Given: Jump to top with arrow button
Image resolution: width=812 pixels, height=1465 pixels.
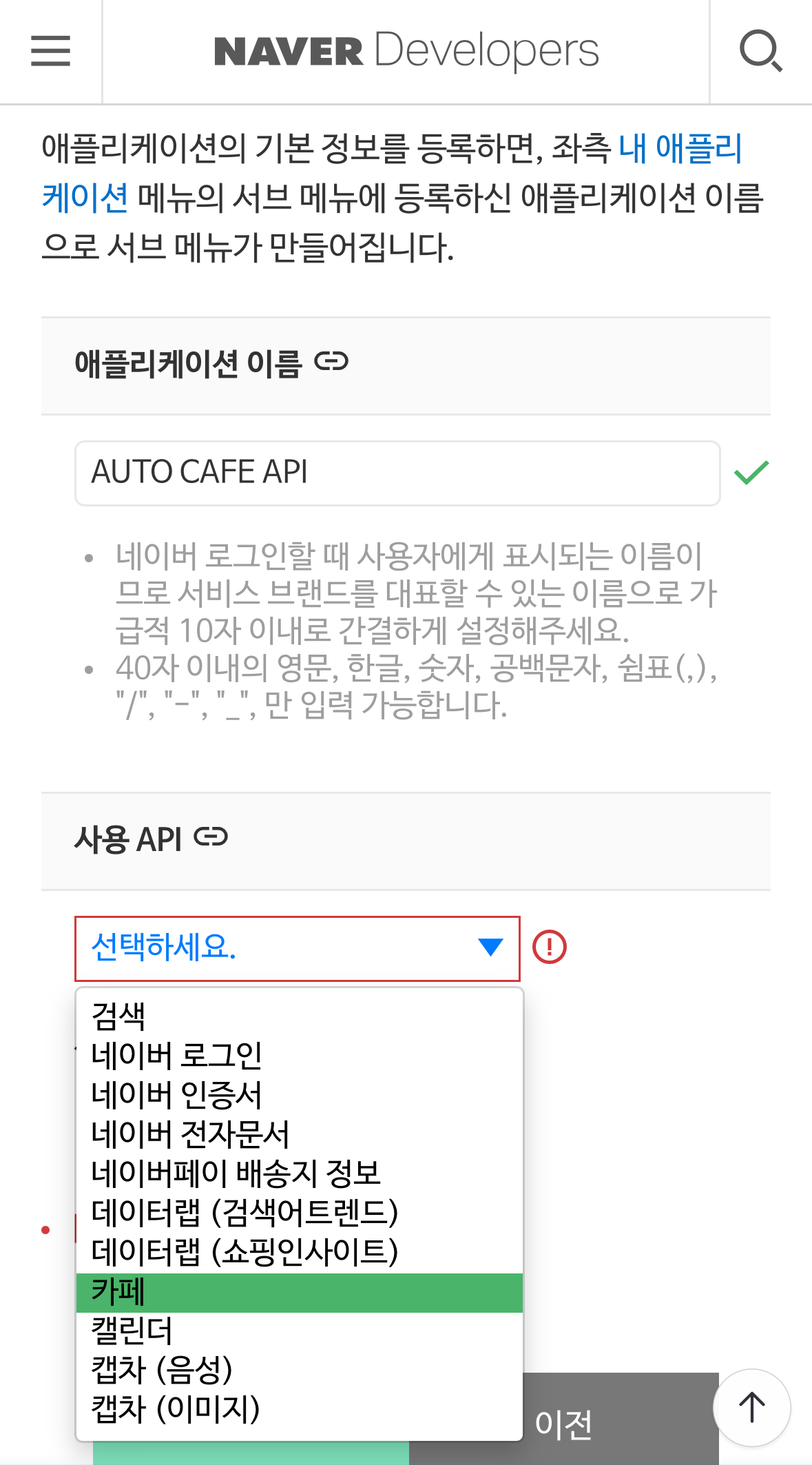Looking at the screenshot, I should [751, 1407].
